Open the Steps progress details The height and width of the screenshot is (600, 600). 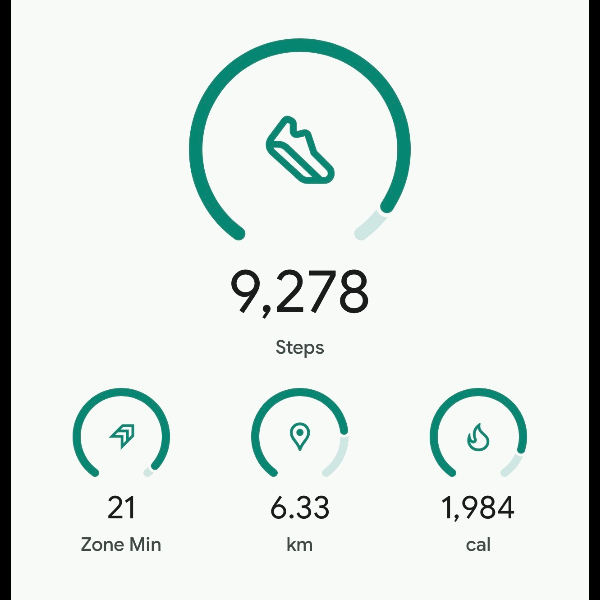300,150
